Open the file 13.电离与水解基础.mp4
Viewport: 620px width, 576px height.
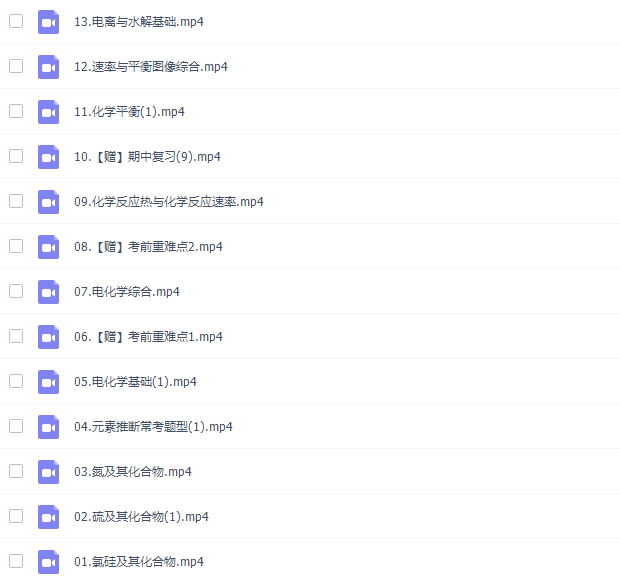coord(138,21)
